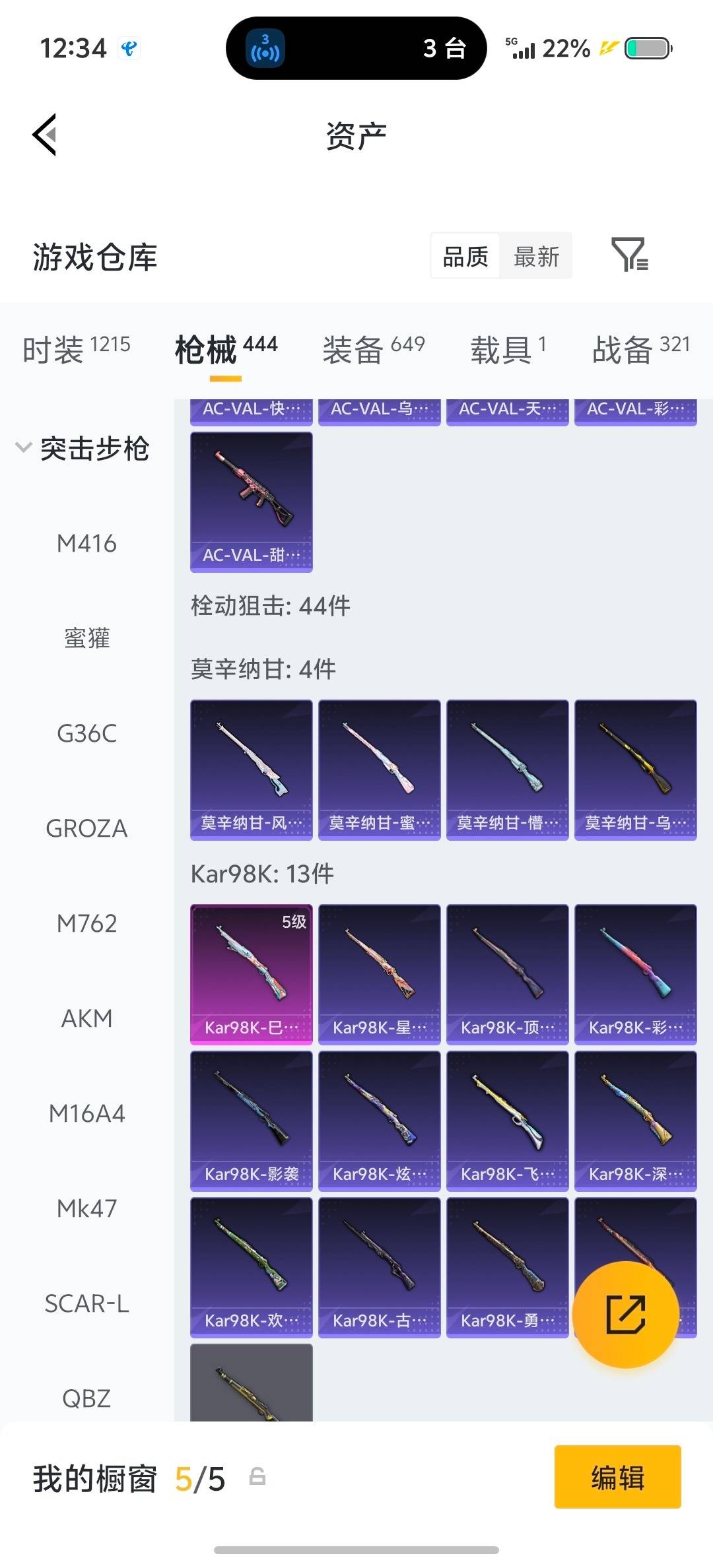Select SCAR-L in the sidebar list
The width and height of the screenshot is (713, 1568).
[x=87, y=1303]
